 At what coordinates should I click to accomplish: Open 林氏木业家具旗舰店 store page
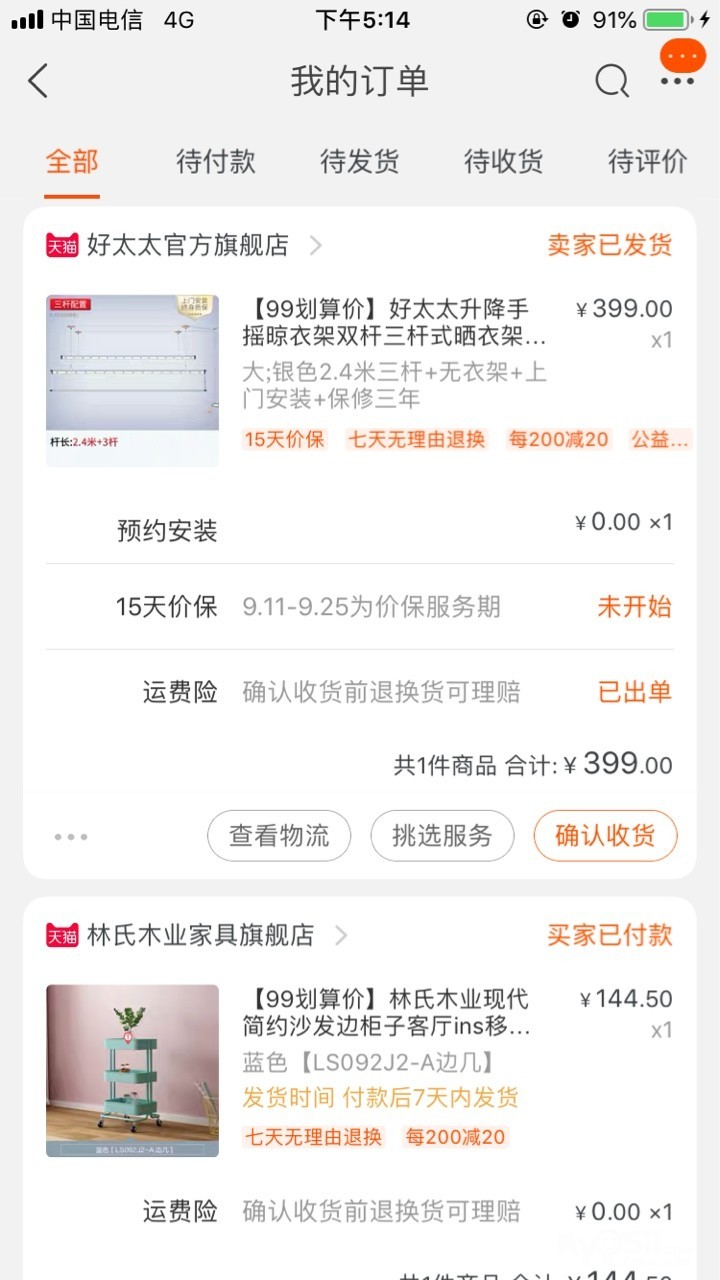click(200, 935)
